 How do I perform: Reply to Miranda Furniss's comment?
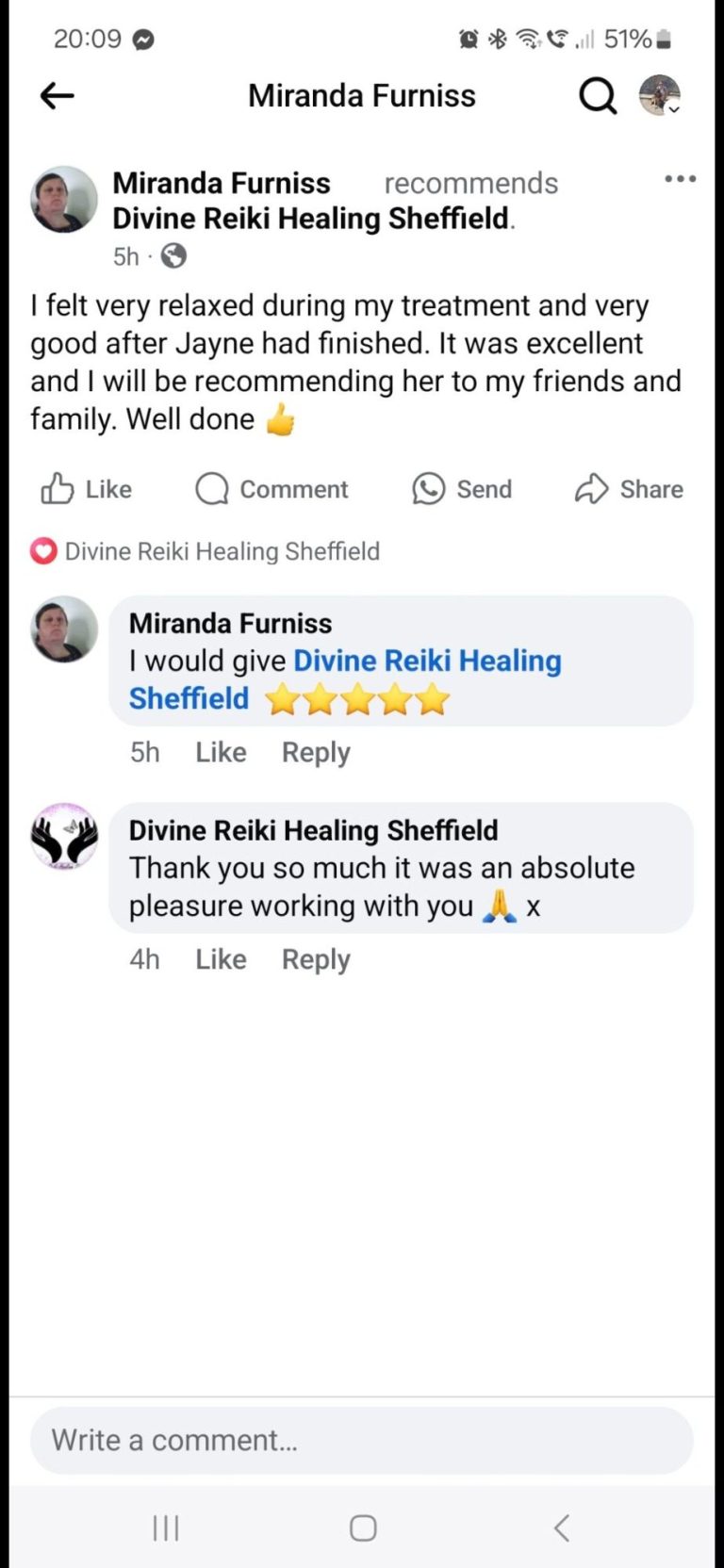tap(316, 752)
